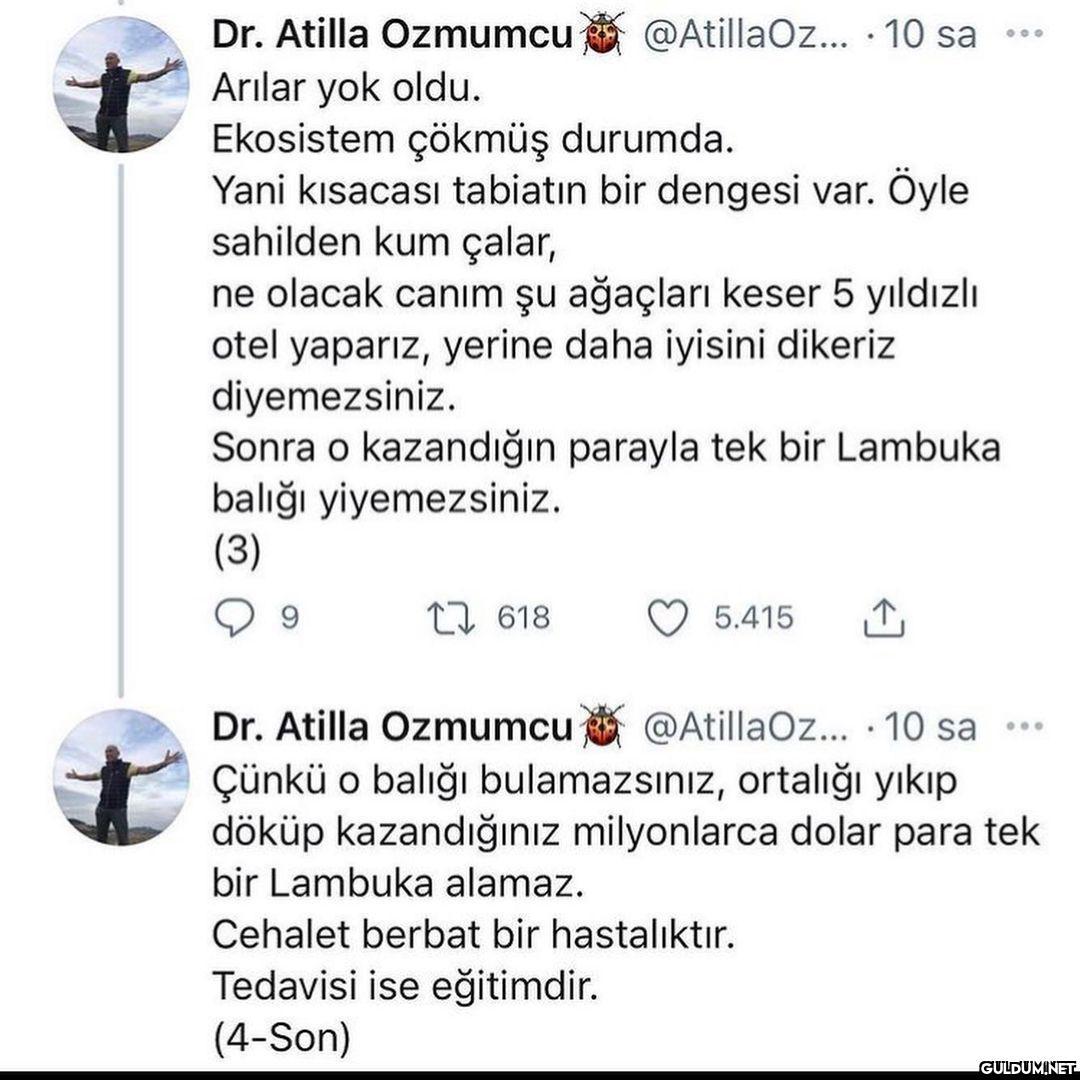Open profile photo beside the "Arılar yok oldu" tweet
This screenshot has width=1080, height=1080.
[121, 84]
